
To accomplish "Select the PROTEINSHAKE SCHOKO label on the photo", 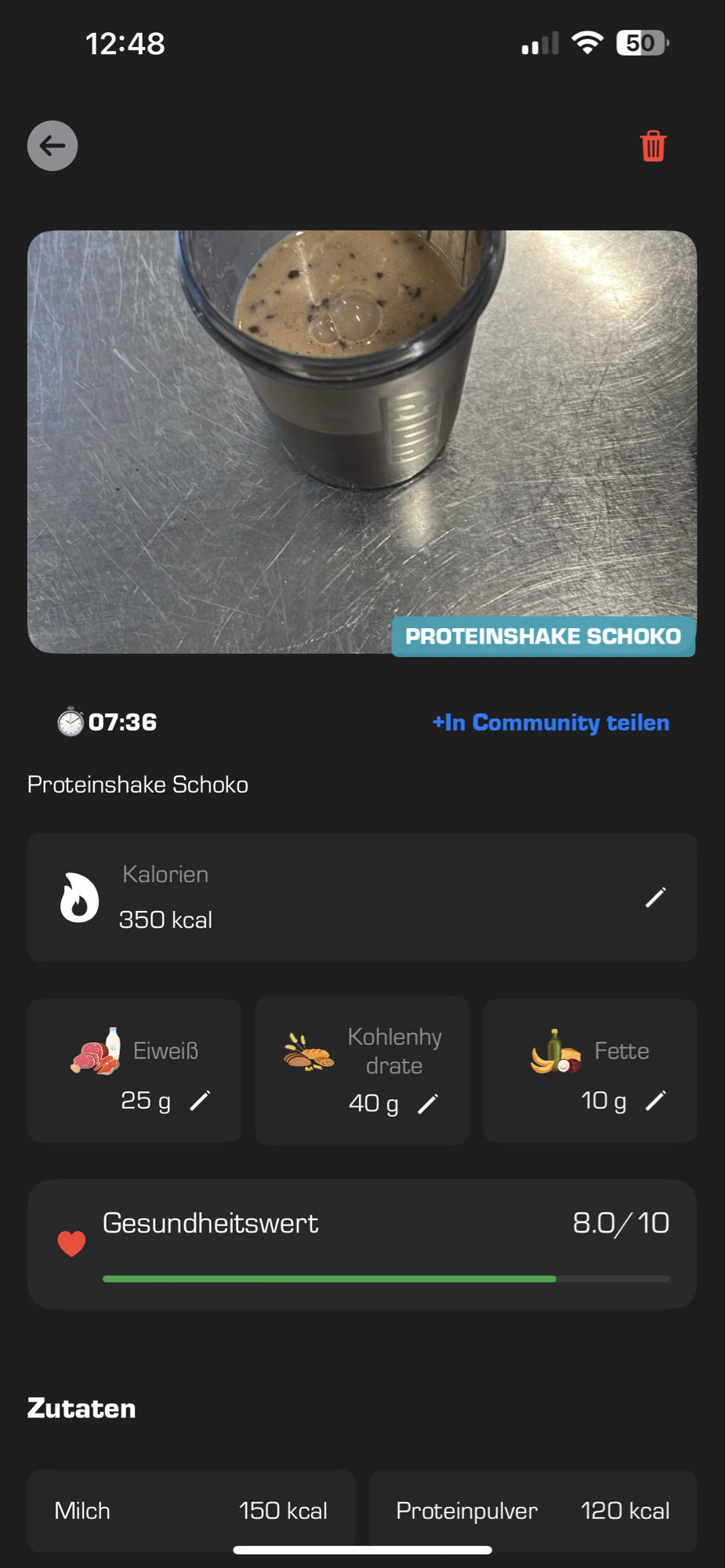I will click(543, 637).
